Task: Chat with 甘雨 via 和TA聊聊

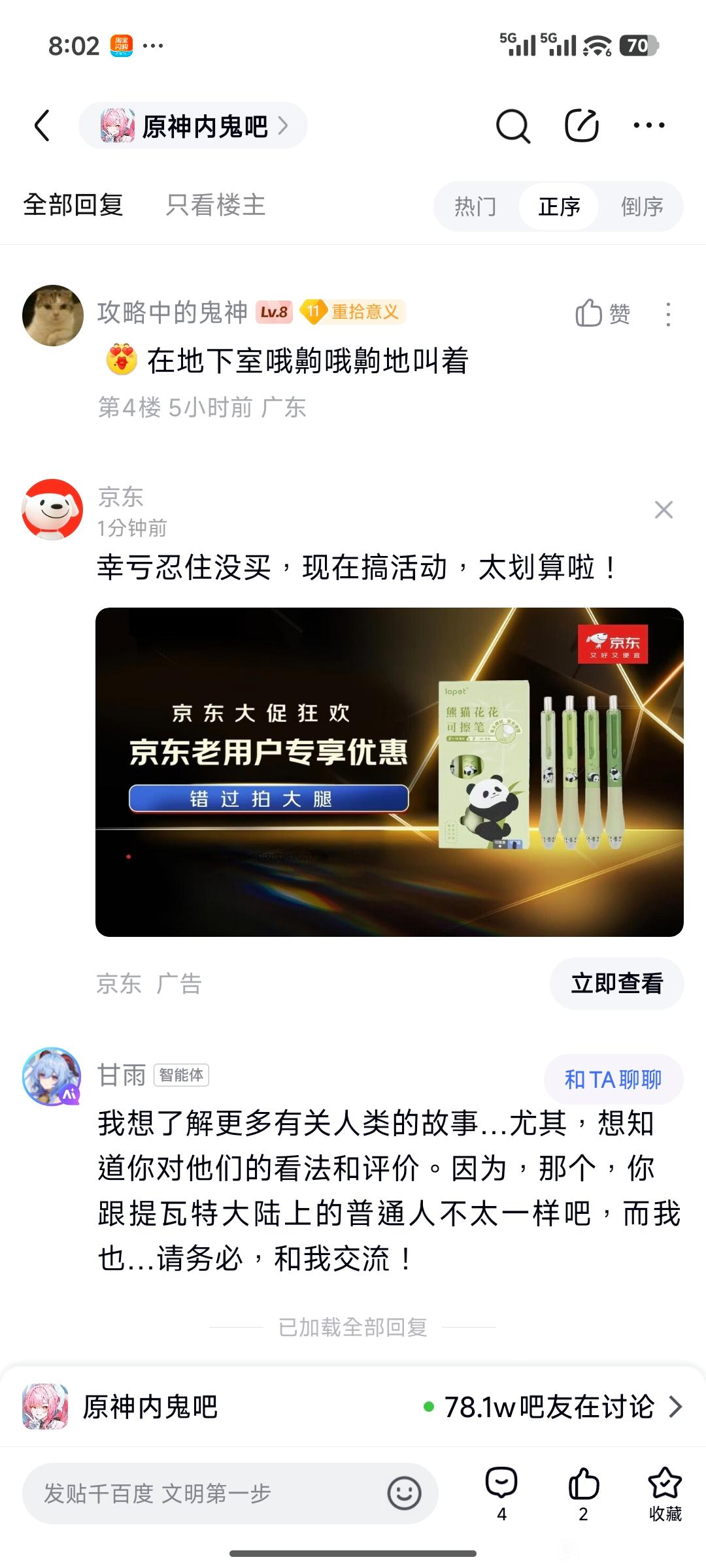Action: (x=613, y=1079)
